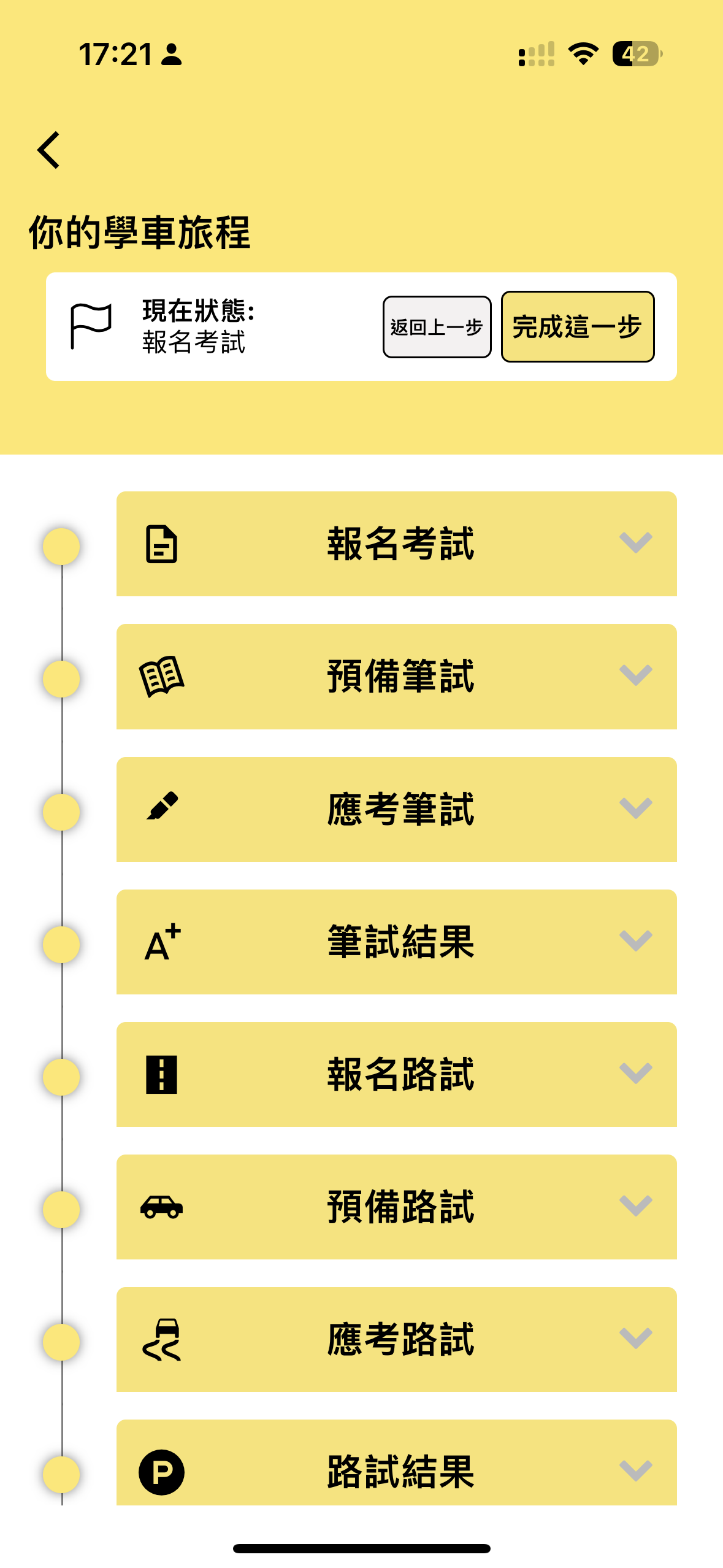Go back using the top-left arrow
Image resolution: width=723 pixels, height=1568 pixels.
tap(49, 150)
